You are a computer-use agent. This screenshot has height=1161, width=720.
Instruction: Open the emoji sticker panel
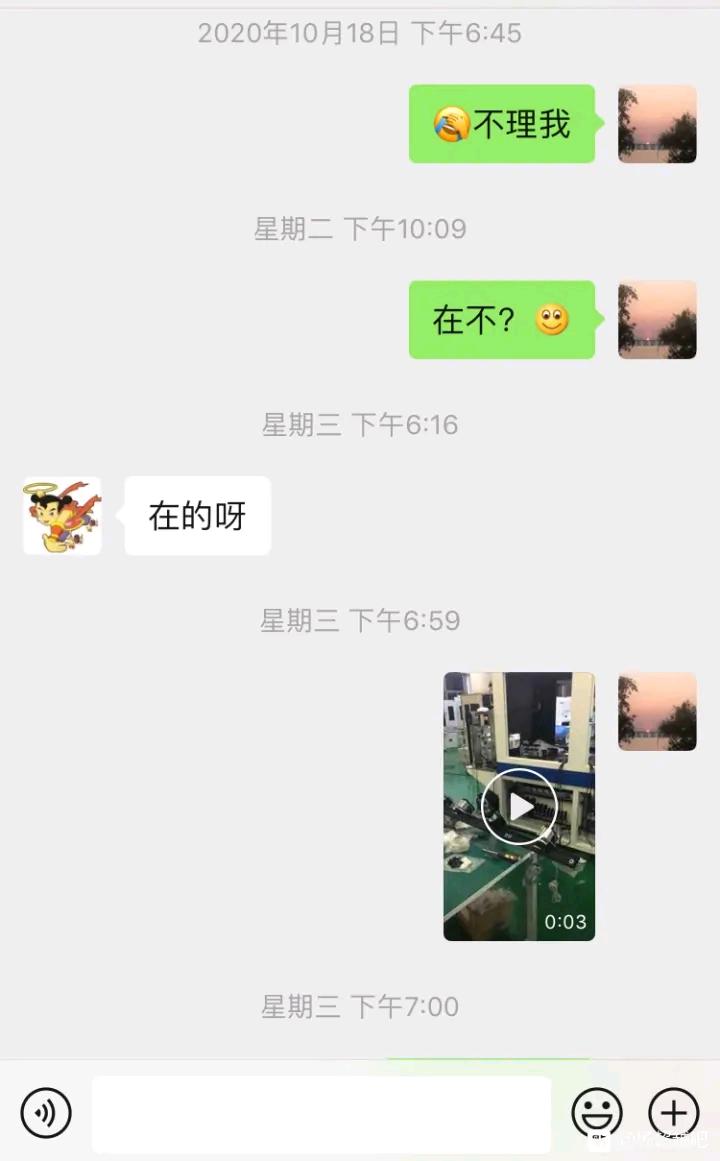597,1112
